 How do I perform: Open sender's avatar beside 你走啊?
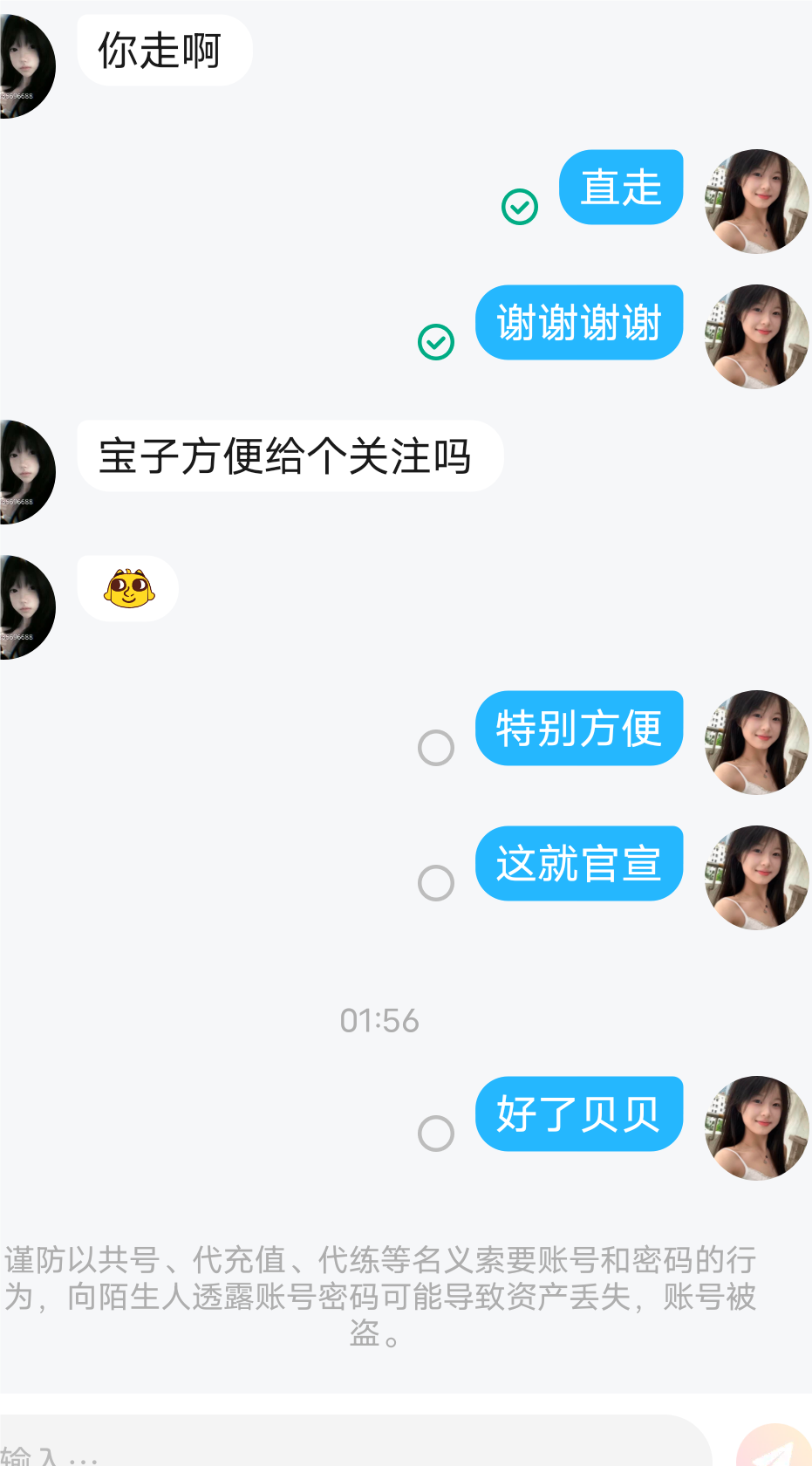pyautogui.click(x=26, y=67)
